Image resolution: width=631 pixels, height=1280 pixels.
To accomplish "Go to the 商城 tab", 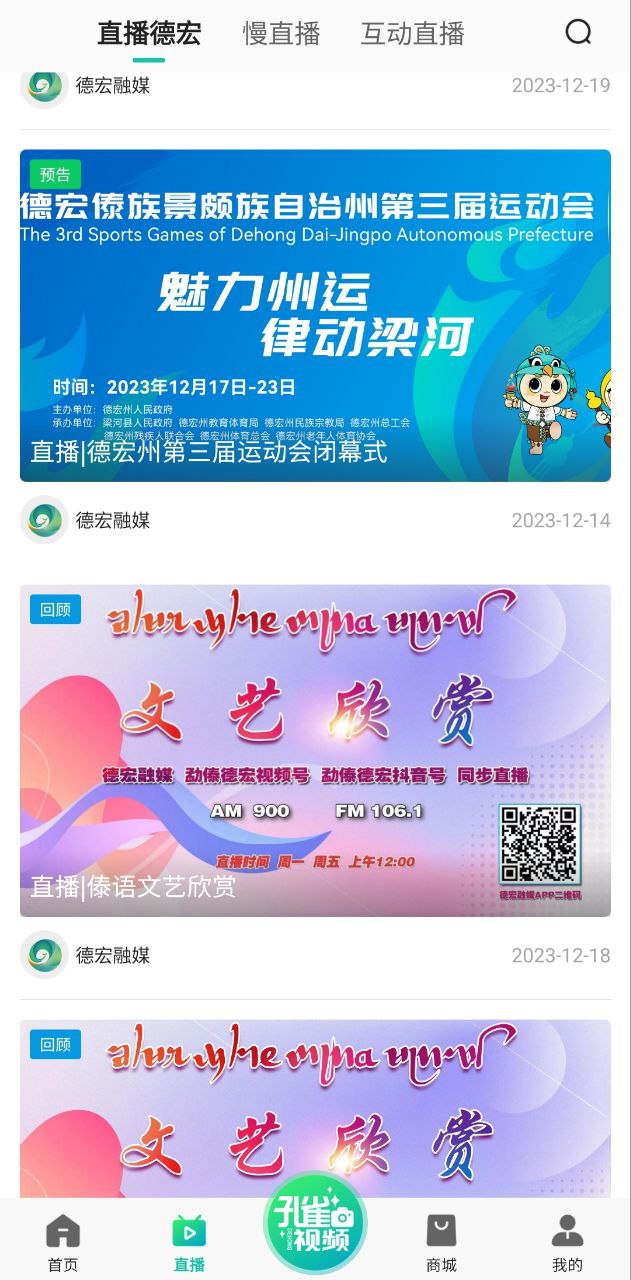I will point(441,1243).
